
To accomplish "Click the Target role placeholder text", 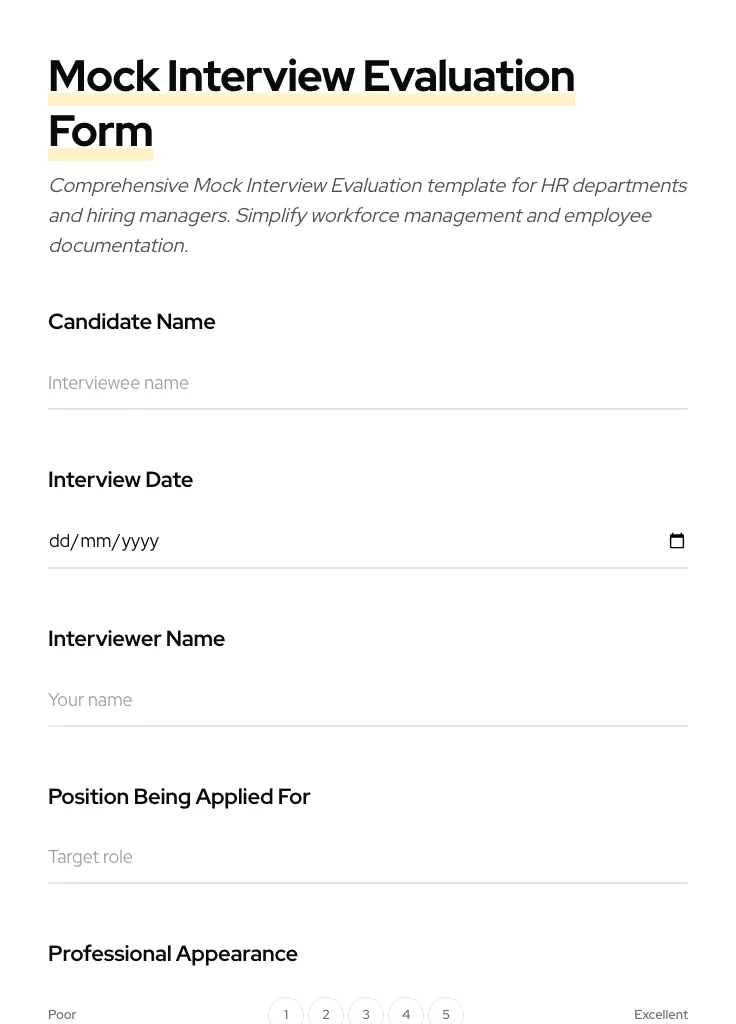I will point(90,857).
